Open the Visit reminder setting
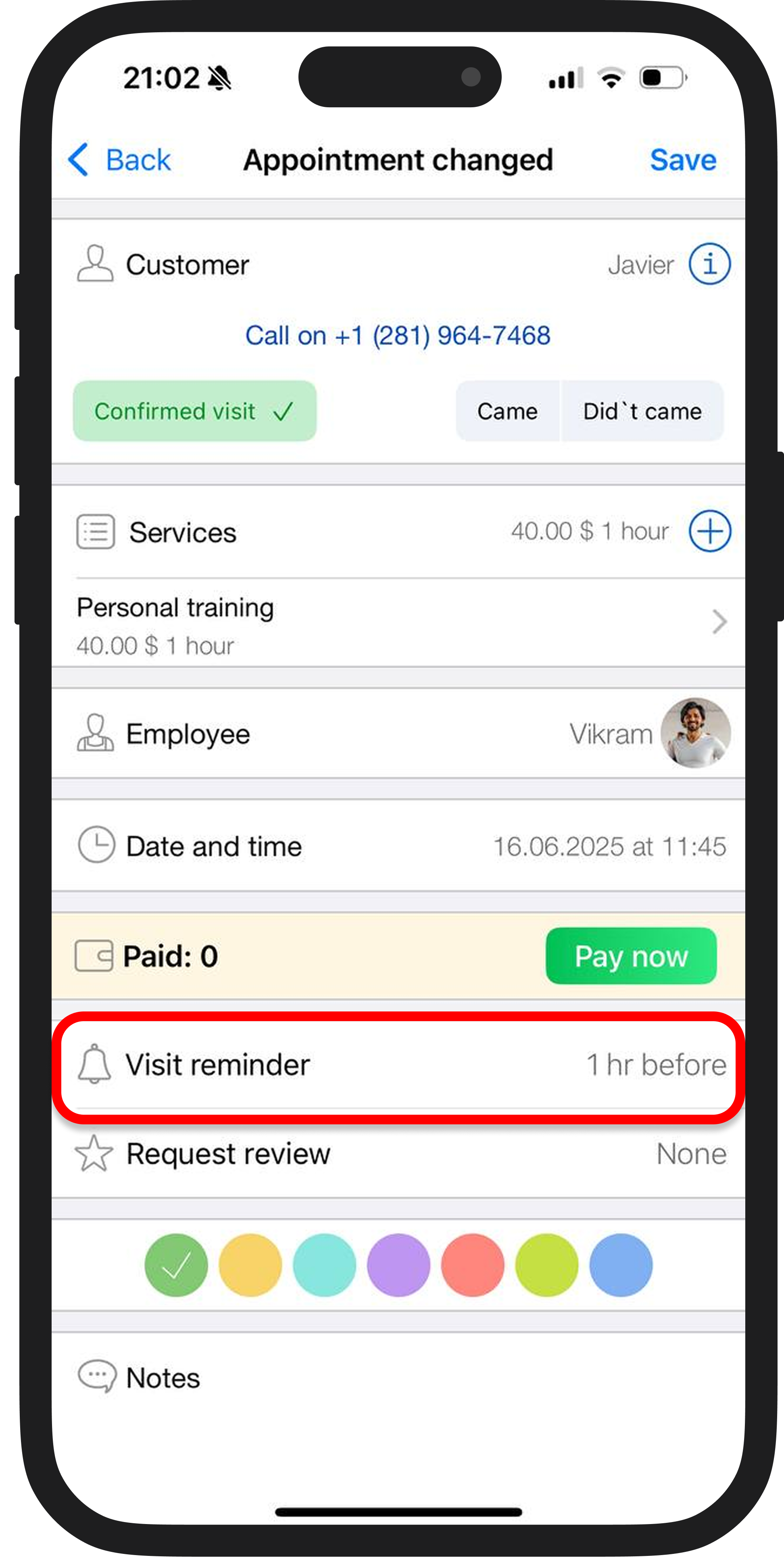The width and height of the screenshot is (784, 1568). [x=398, y=1065]
